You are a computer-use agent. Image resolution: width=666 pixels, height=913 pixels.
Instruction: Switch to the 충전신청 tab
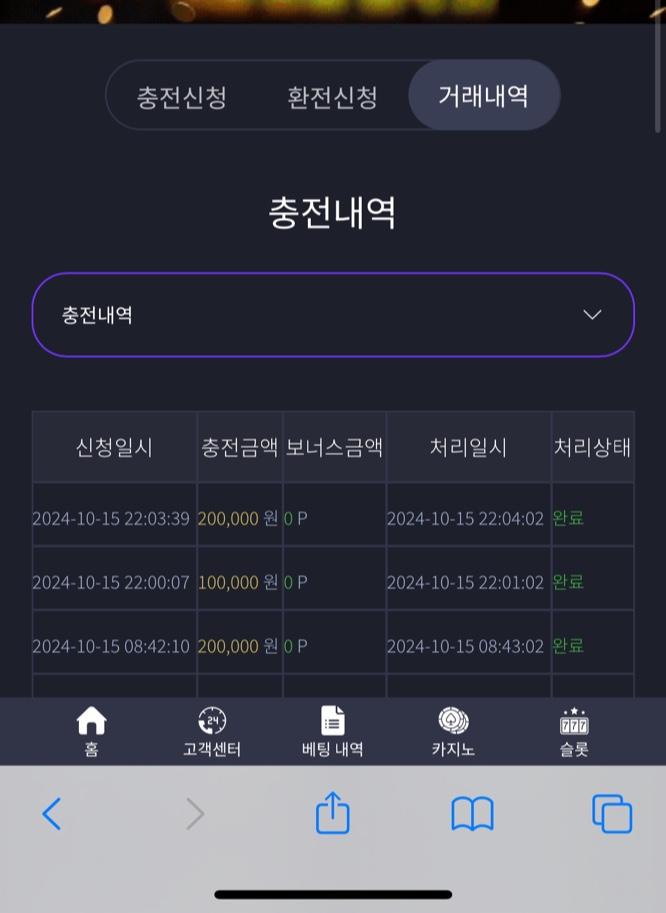pos(182,96)
